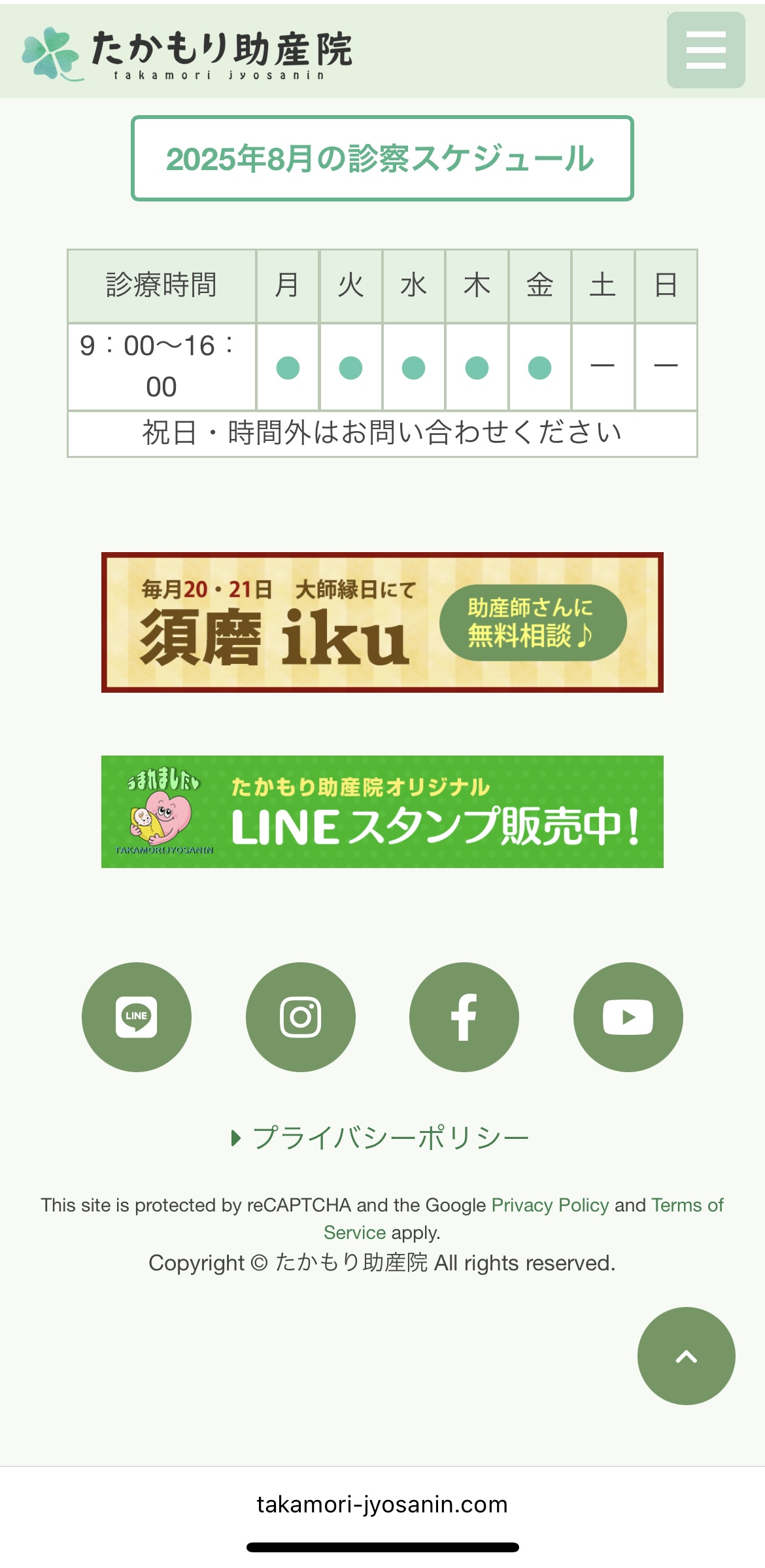This screenshot has height=1568, width=765.
Task: Open Google Privacy Policy link
Action: pos(550,1205)
